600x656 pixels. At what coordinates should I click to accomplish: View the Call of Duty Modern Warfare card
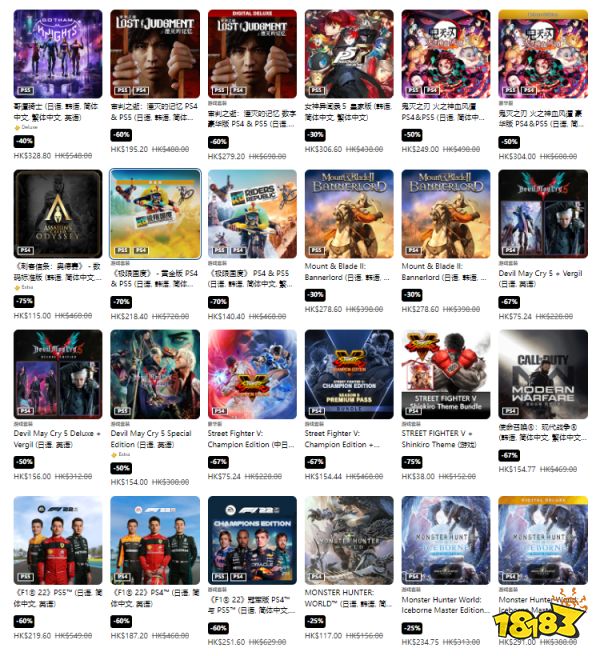click(543, 373)
